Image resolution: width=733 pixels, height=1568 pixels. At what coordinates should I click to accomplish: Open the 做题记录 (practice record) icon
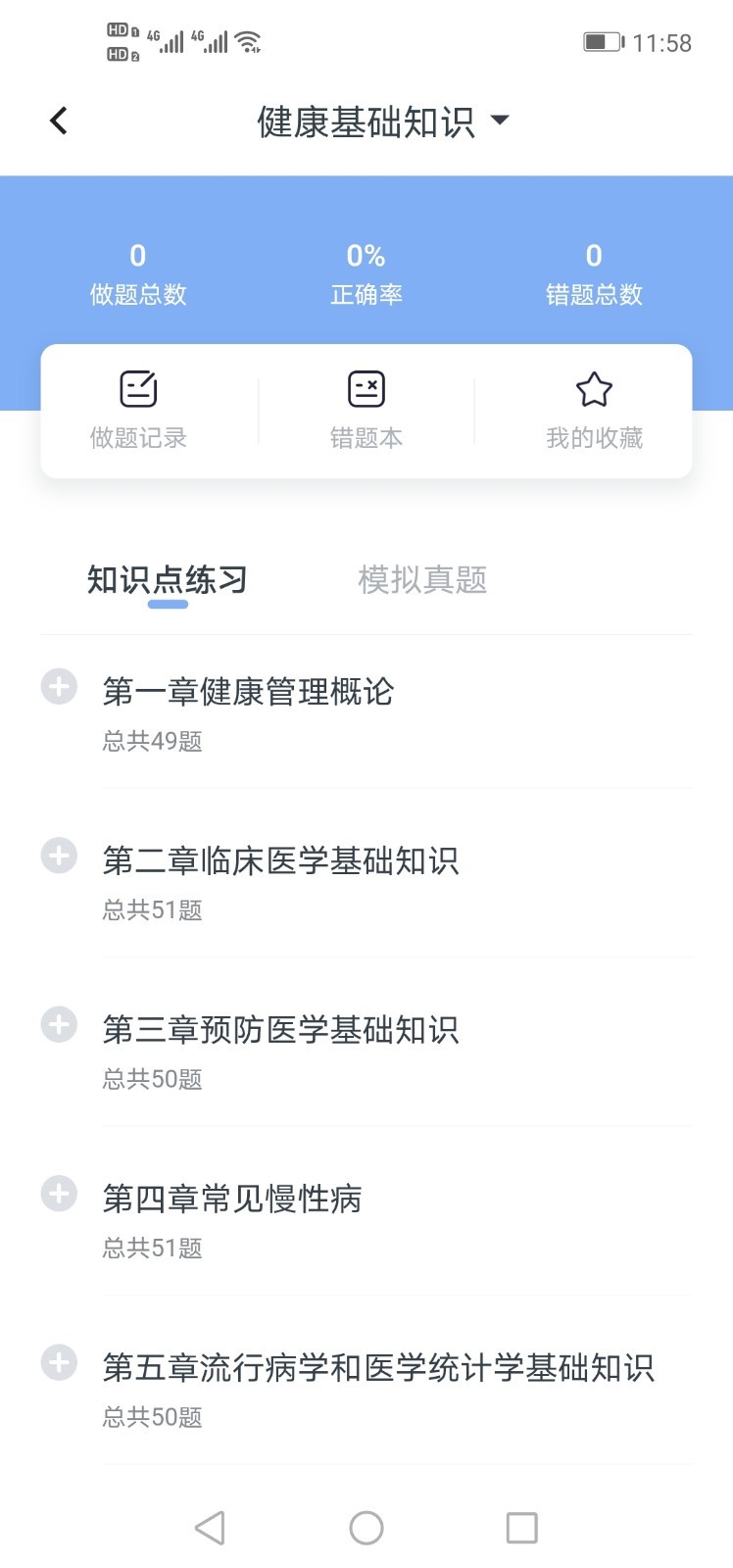137,407
